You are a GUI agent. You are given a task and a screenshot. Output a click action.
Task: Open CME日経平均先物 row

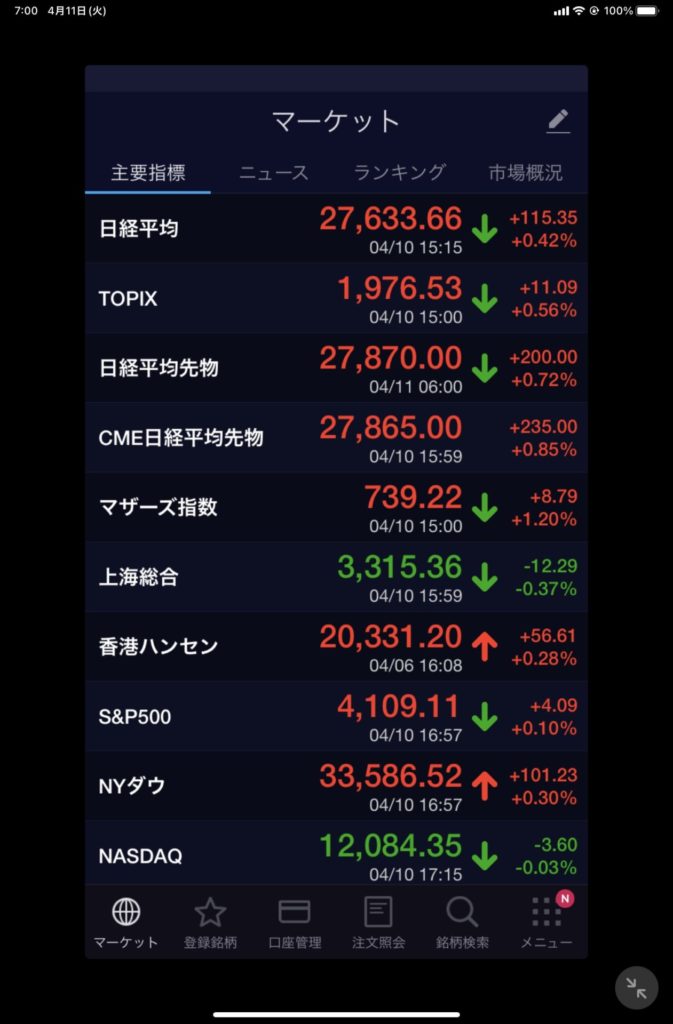click(x=336, y=437)
